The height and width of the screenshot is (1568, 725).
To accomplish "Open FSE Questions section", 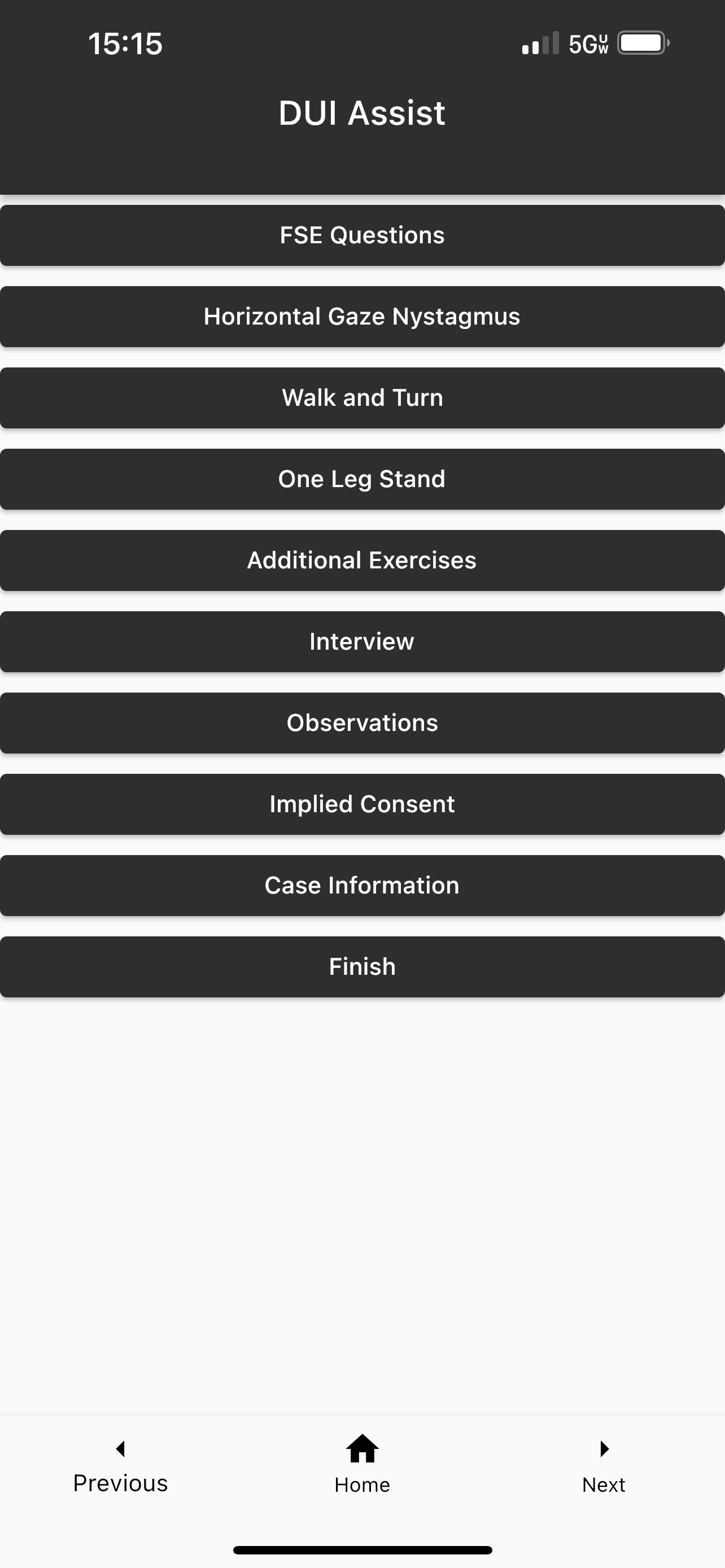I will pos(362,235).
